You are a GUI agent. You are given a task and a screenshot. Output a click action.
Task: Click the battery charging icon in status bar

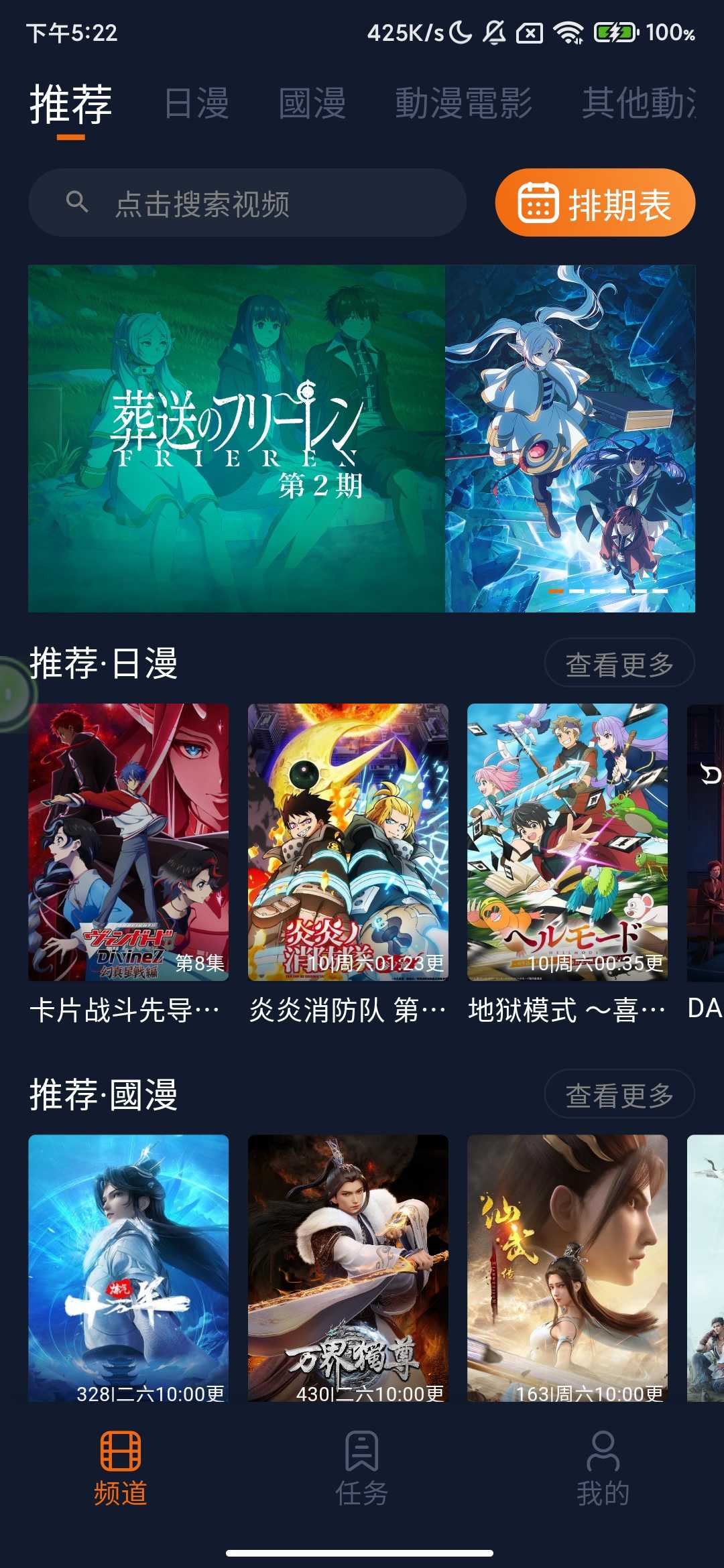[x=615, y=32]
